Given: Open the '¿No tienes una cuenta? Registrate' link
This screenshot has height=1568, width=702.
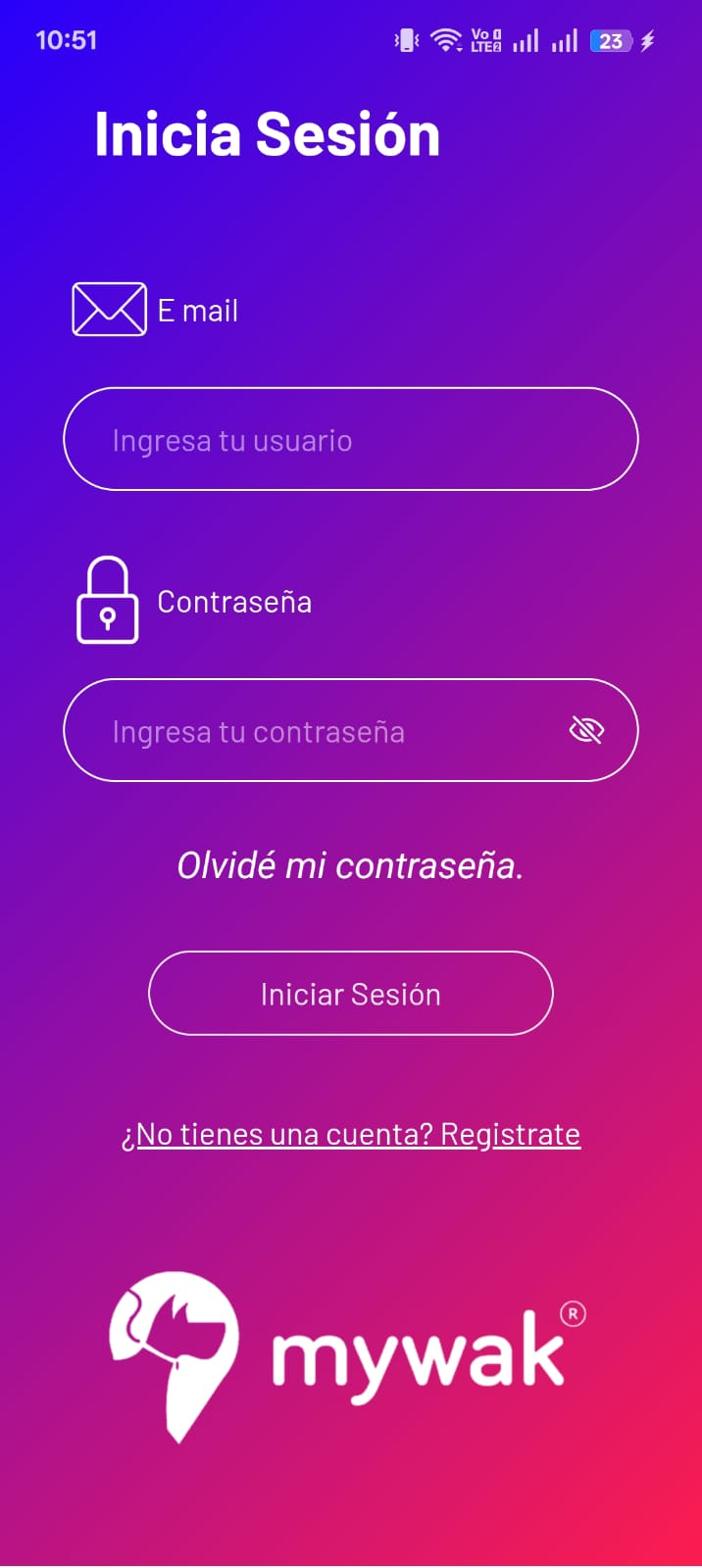Looking at the screenshot, I should [x=351, y=1134].
